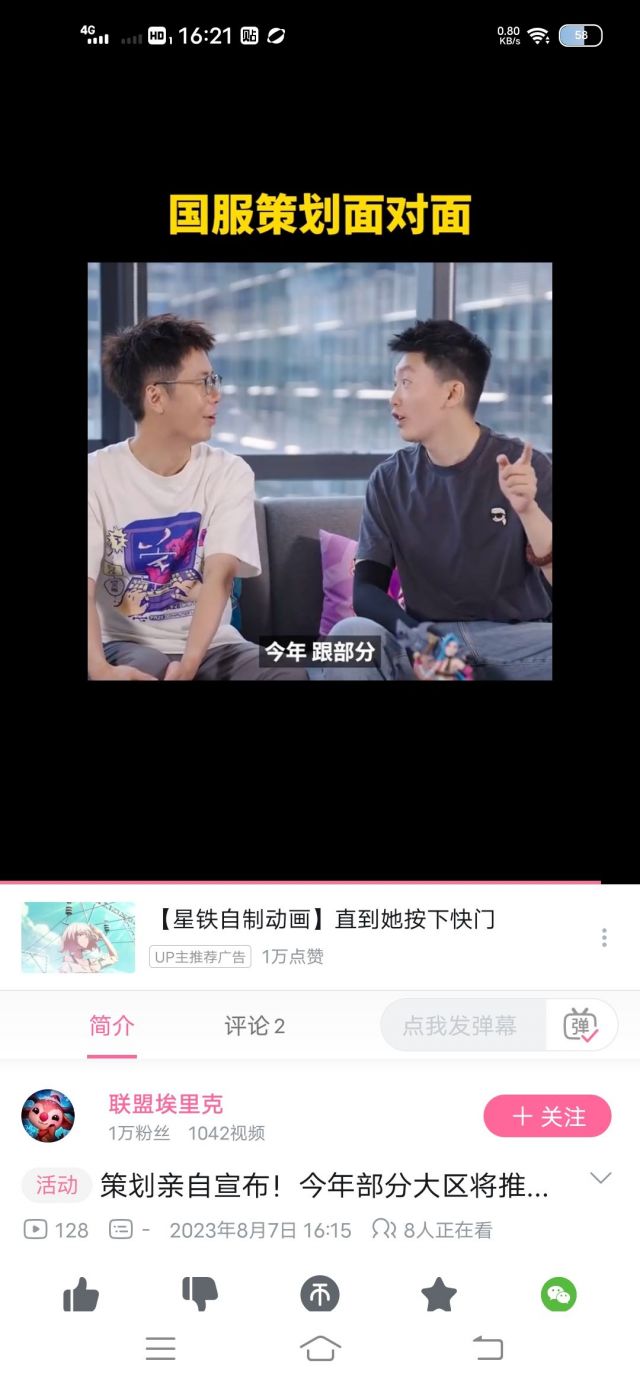Open the 活动 tag
640x1386 pixels.
click(x=56, y=1186)
